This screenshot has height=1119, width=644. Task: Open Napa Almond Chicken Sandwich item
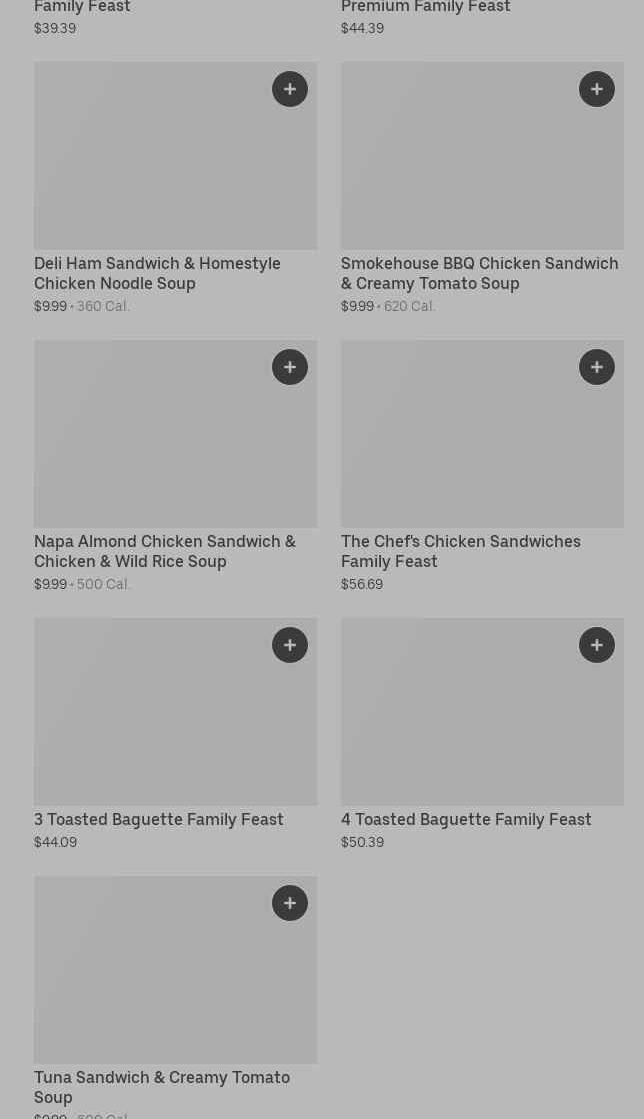tap(176, 466)
